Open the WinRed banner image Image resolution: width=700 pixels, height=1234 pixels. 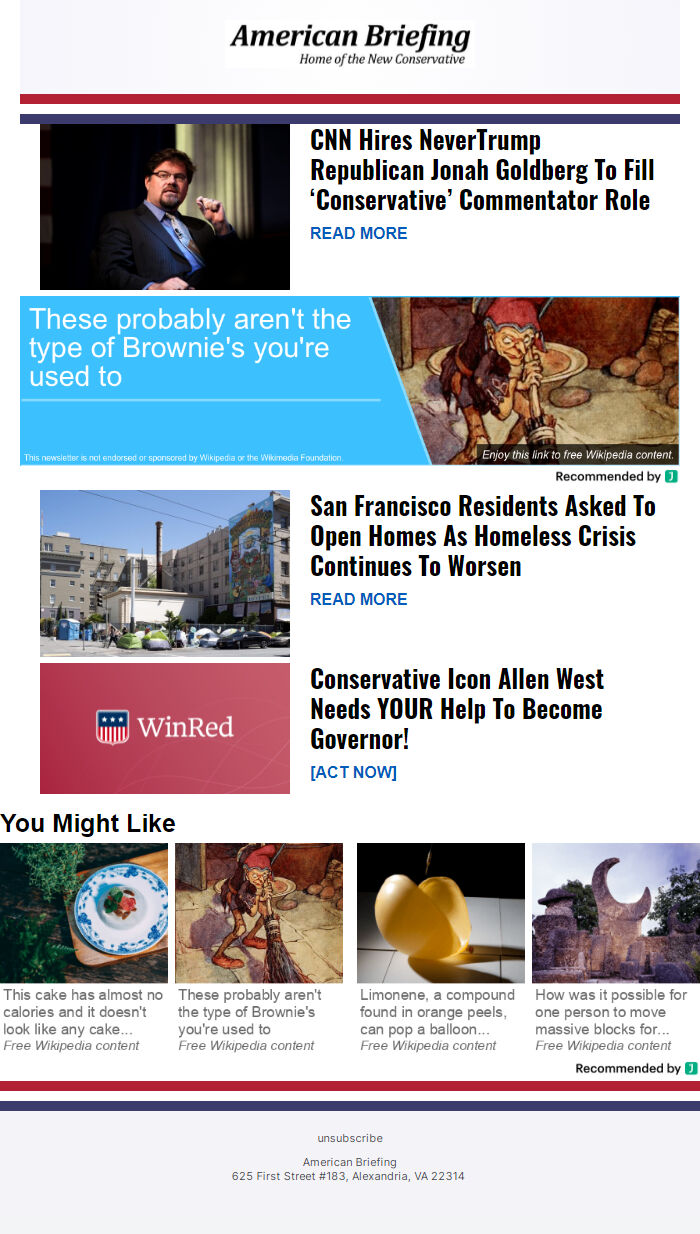coord(165,728)
